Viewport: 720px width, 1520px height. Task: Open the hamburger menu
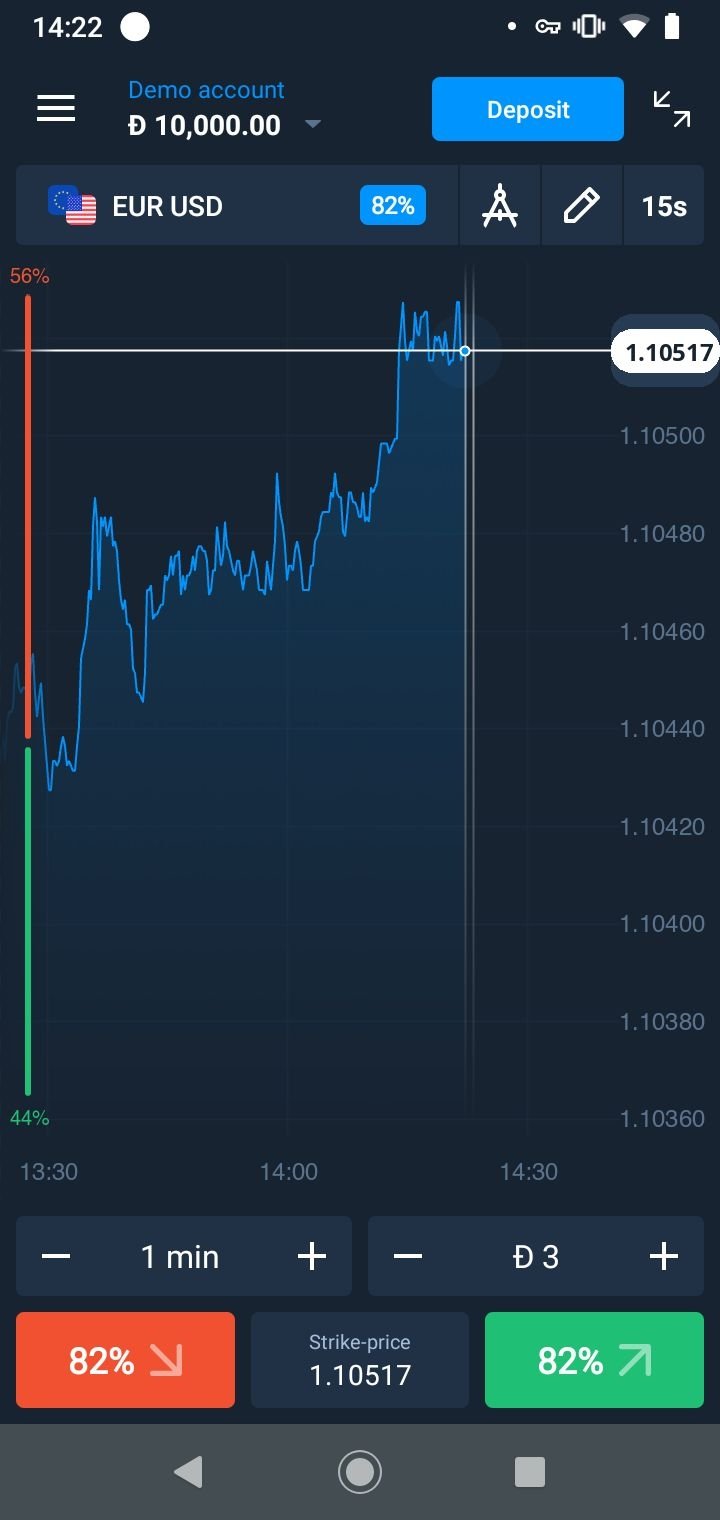(x=56, y=108)
